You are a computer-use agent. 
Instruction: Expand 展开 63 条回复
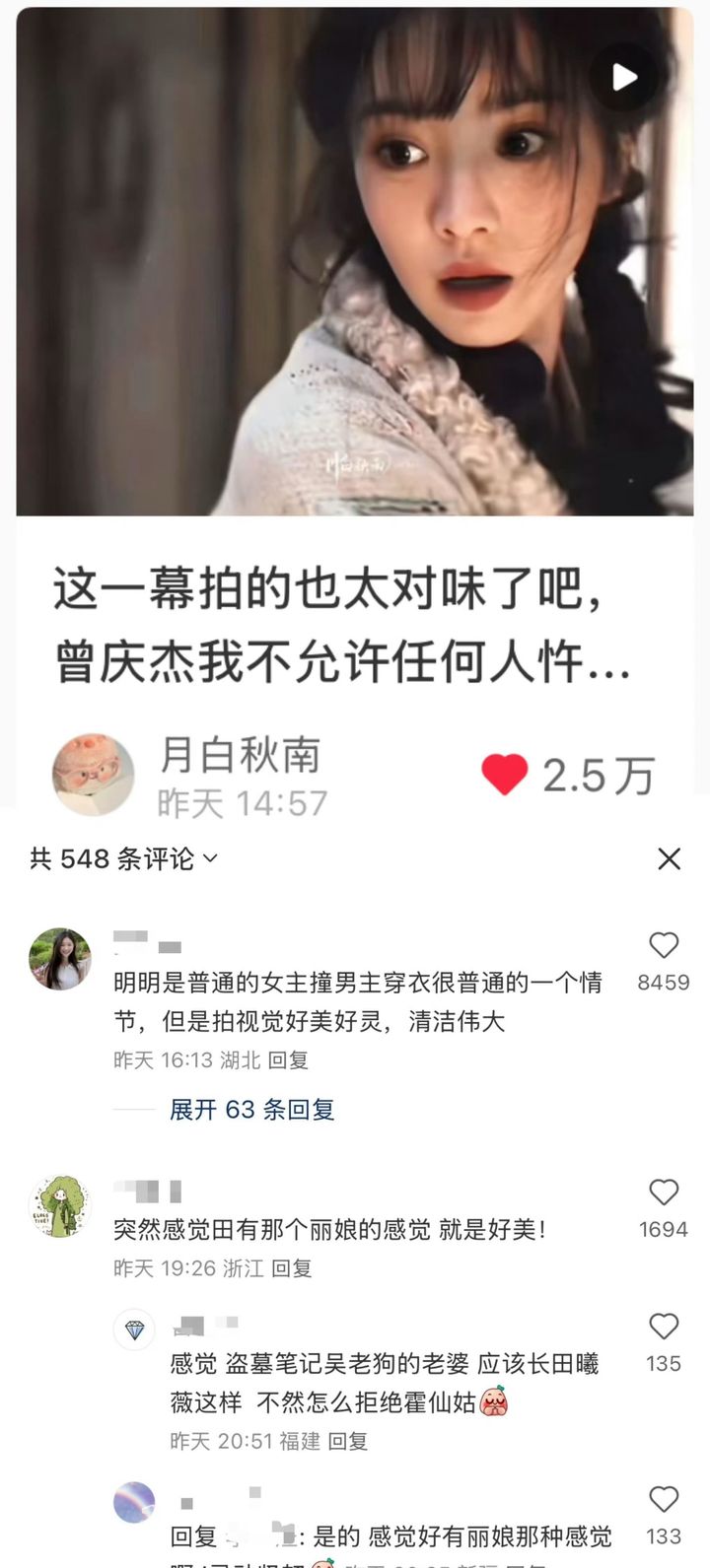(251, 1110)
